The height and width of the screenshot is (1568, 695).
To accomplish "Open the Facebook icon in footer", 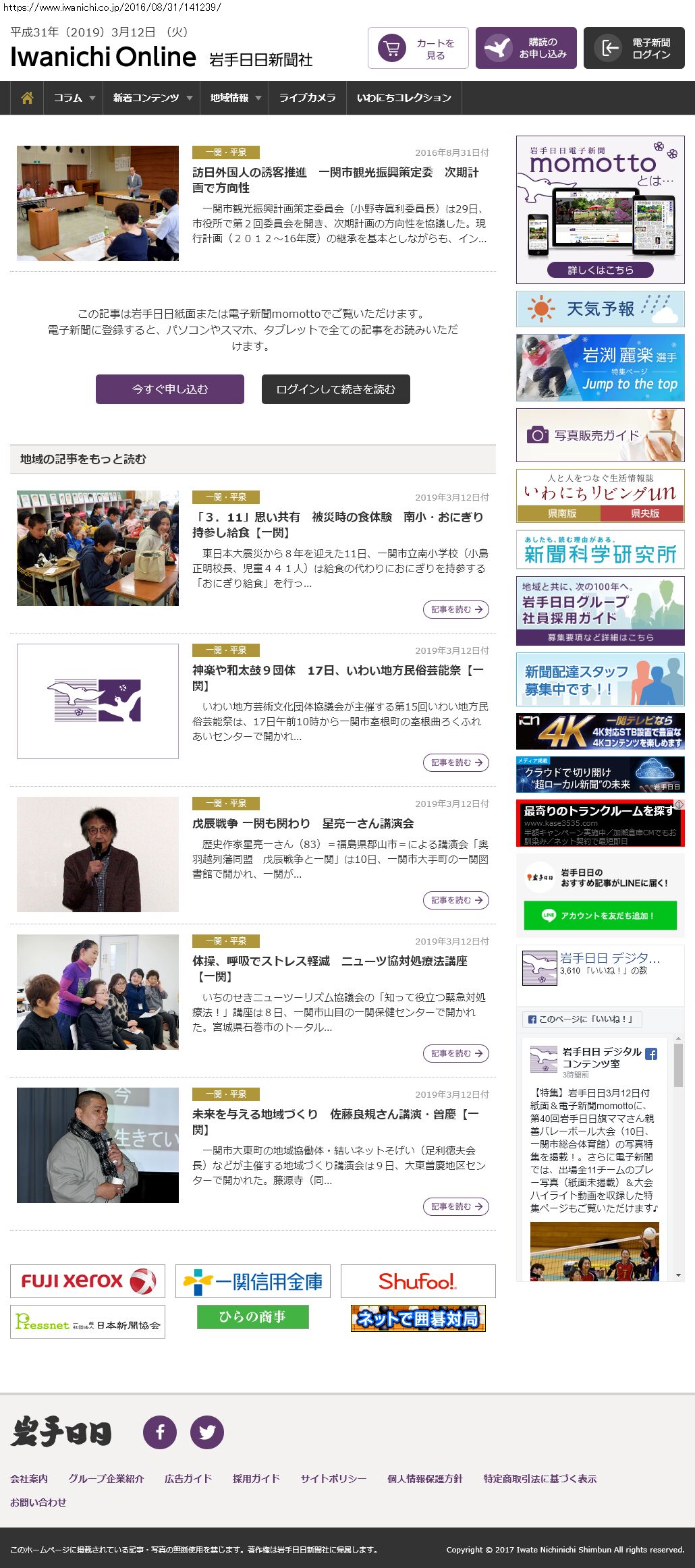I will tap(160, 1432).
